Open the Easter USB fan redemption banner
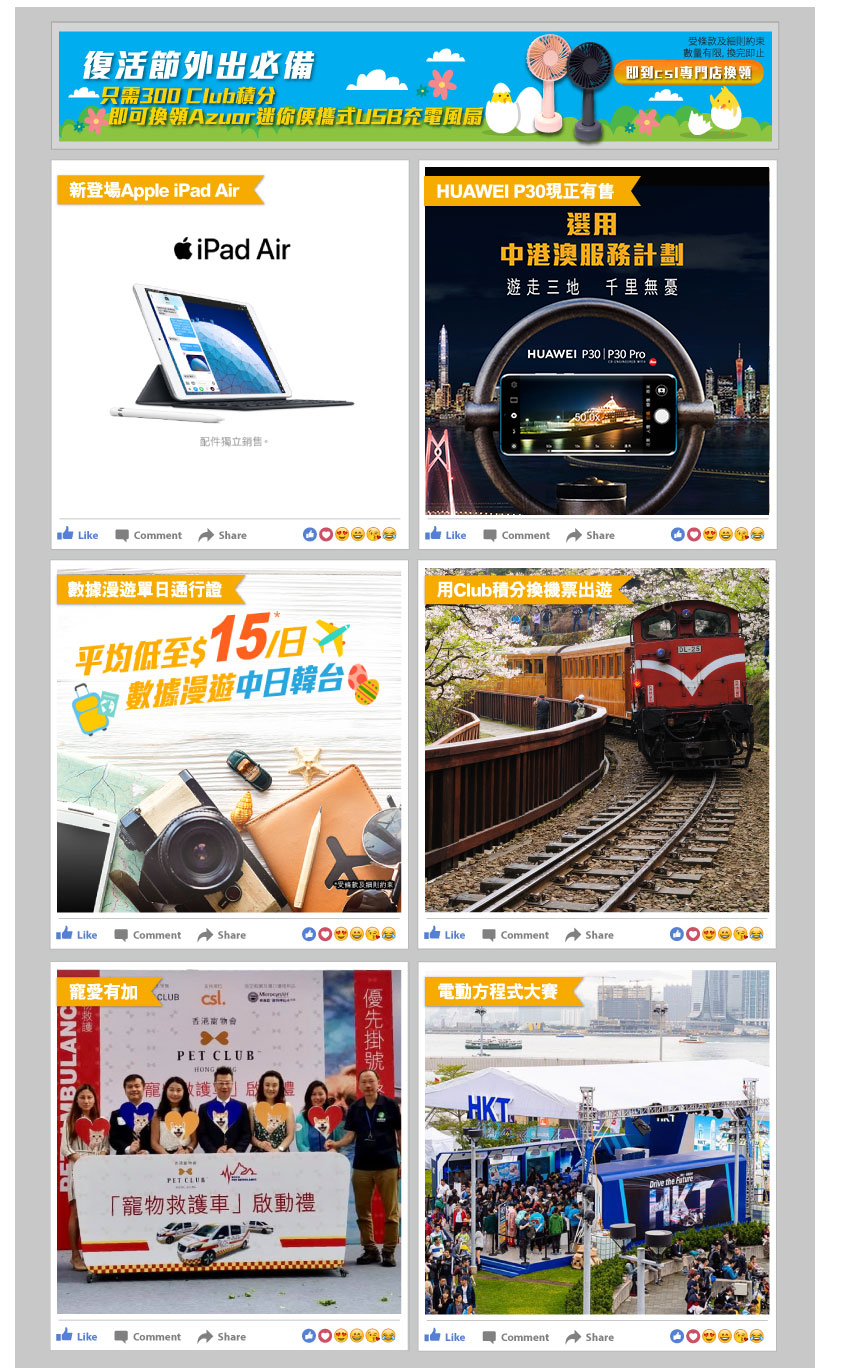Screen dimensions: 845x1368 click(x=415, y=86)
